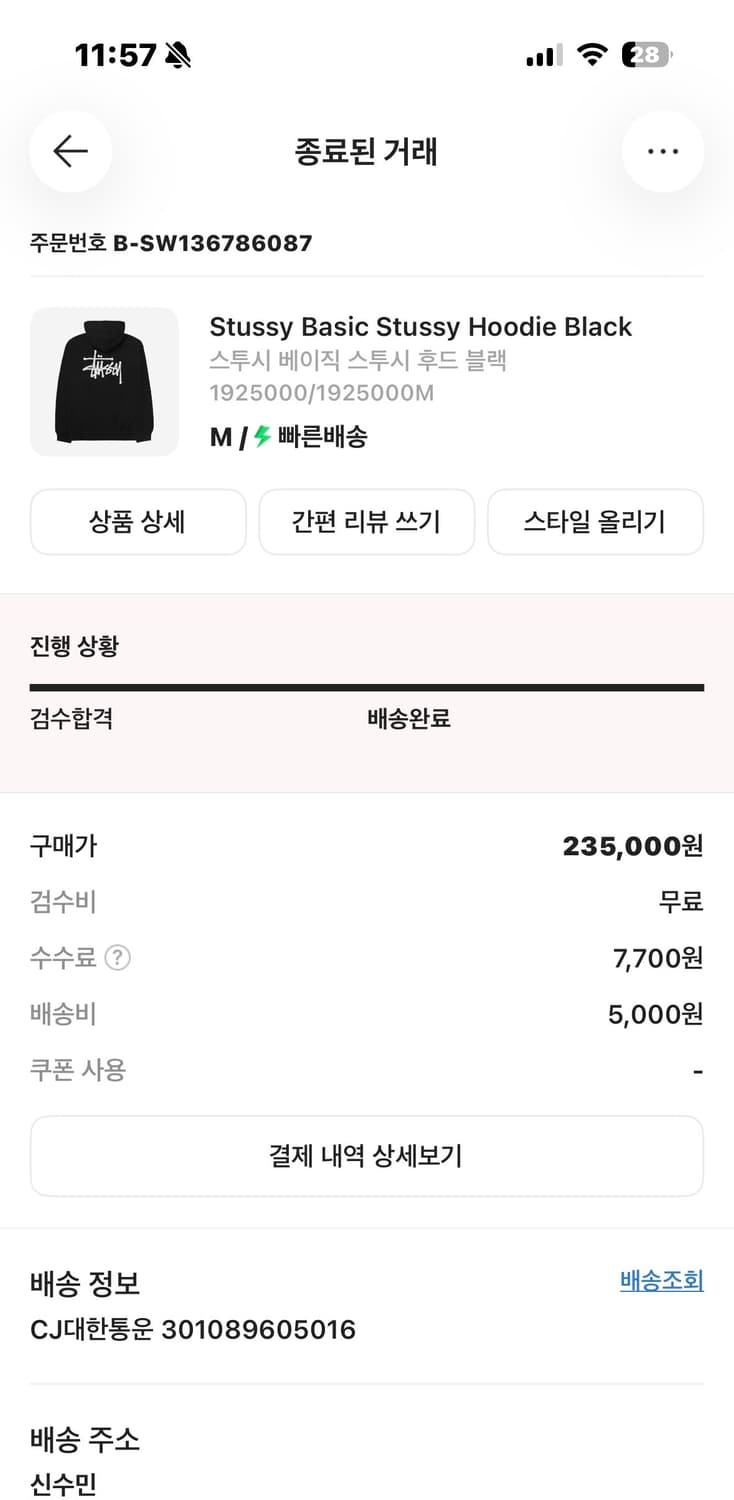Click the 배송조회 delivery tracking link
734x1500 pixels.
pos(659,1281)
